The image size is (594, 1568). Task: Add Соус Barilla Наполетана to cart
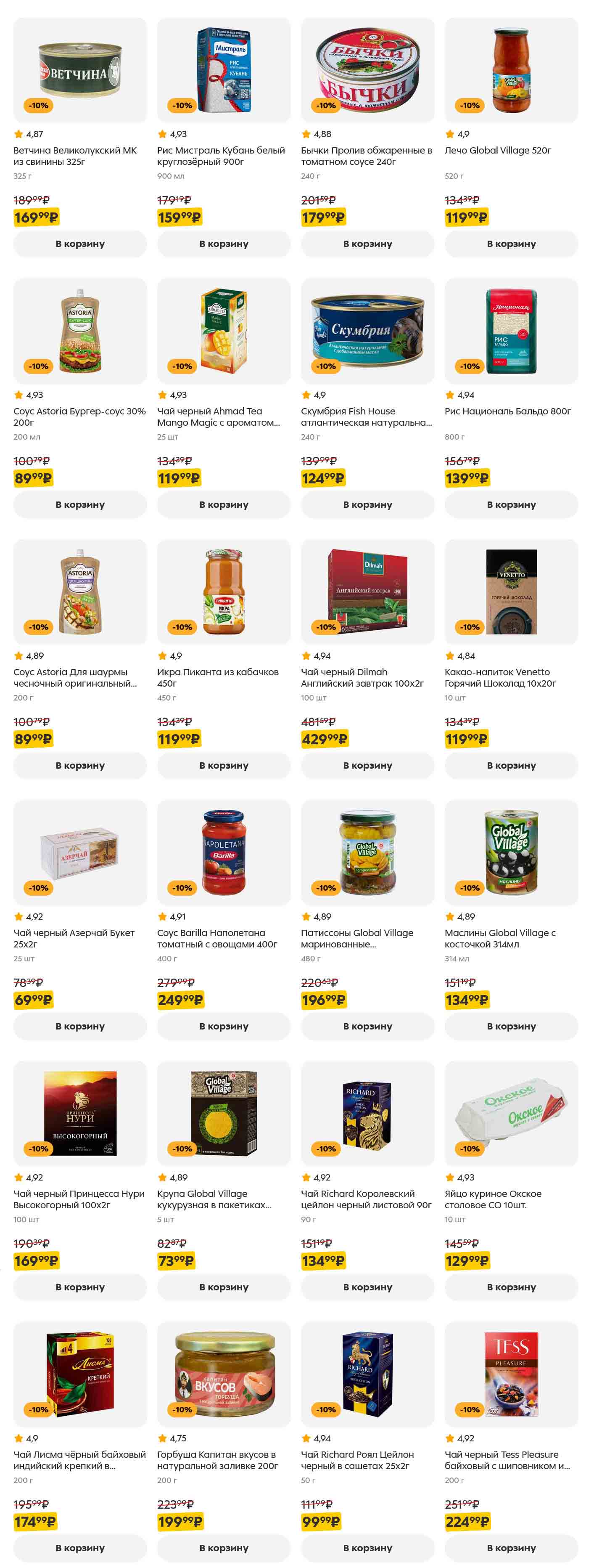223,1026
